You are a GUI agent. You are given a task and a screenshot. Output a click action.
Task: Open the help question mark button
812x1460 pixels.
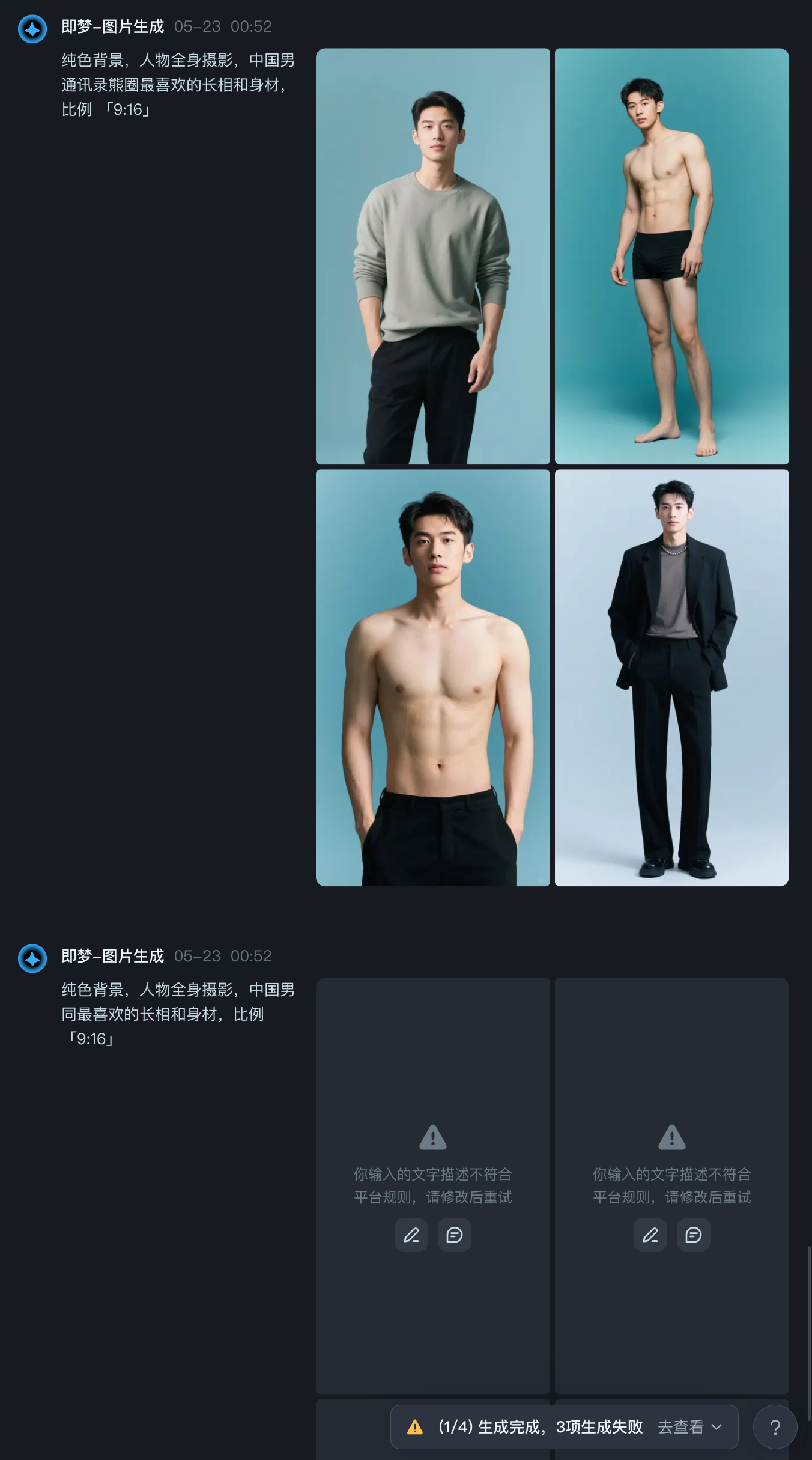coord(775,1427)
